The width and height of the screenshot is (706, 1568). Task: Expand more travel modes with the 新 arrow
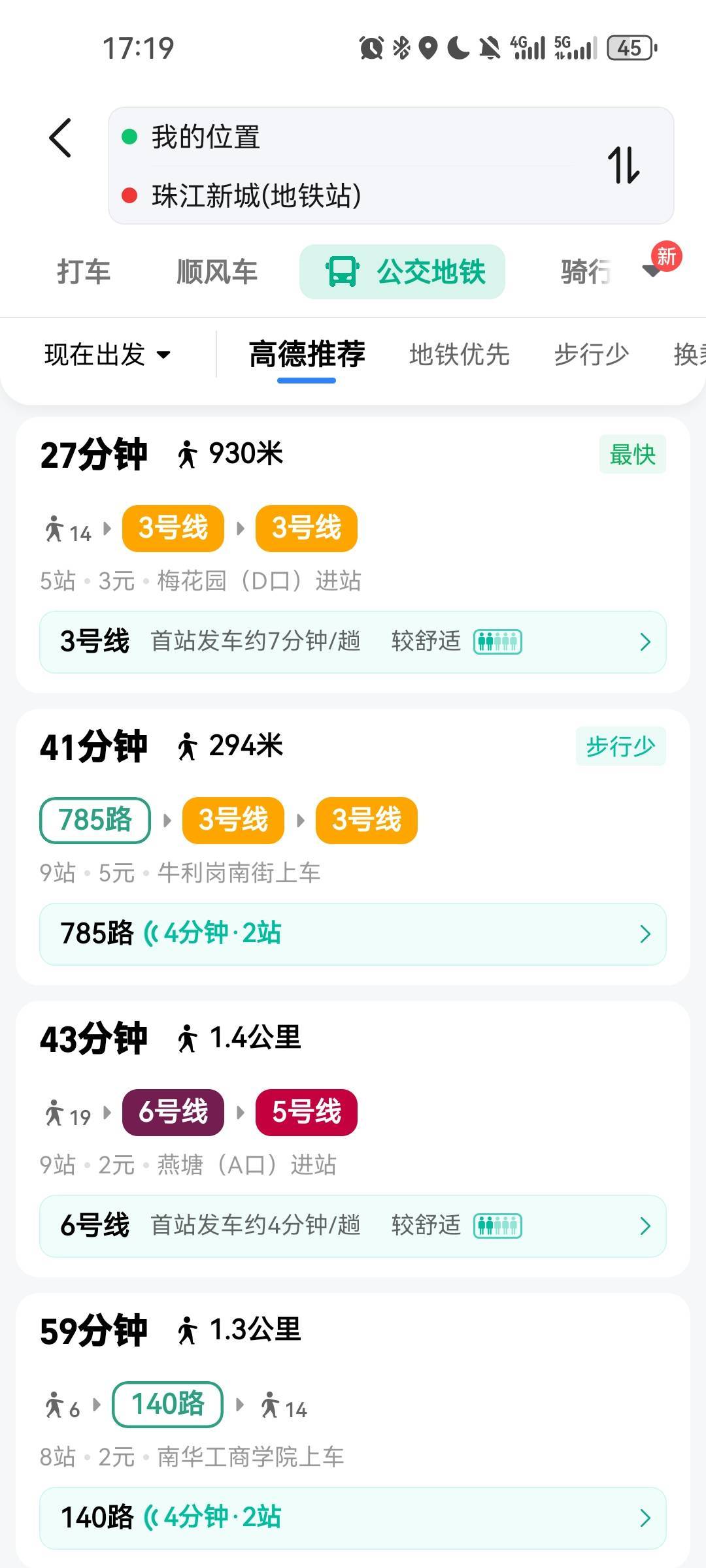[x=654, y=269]
